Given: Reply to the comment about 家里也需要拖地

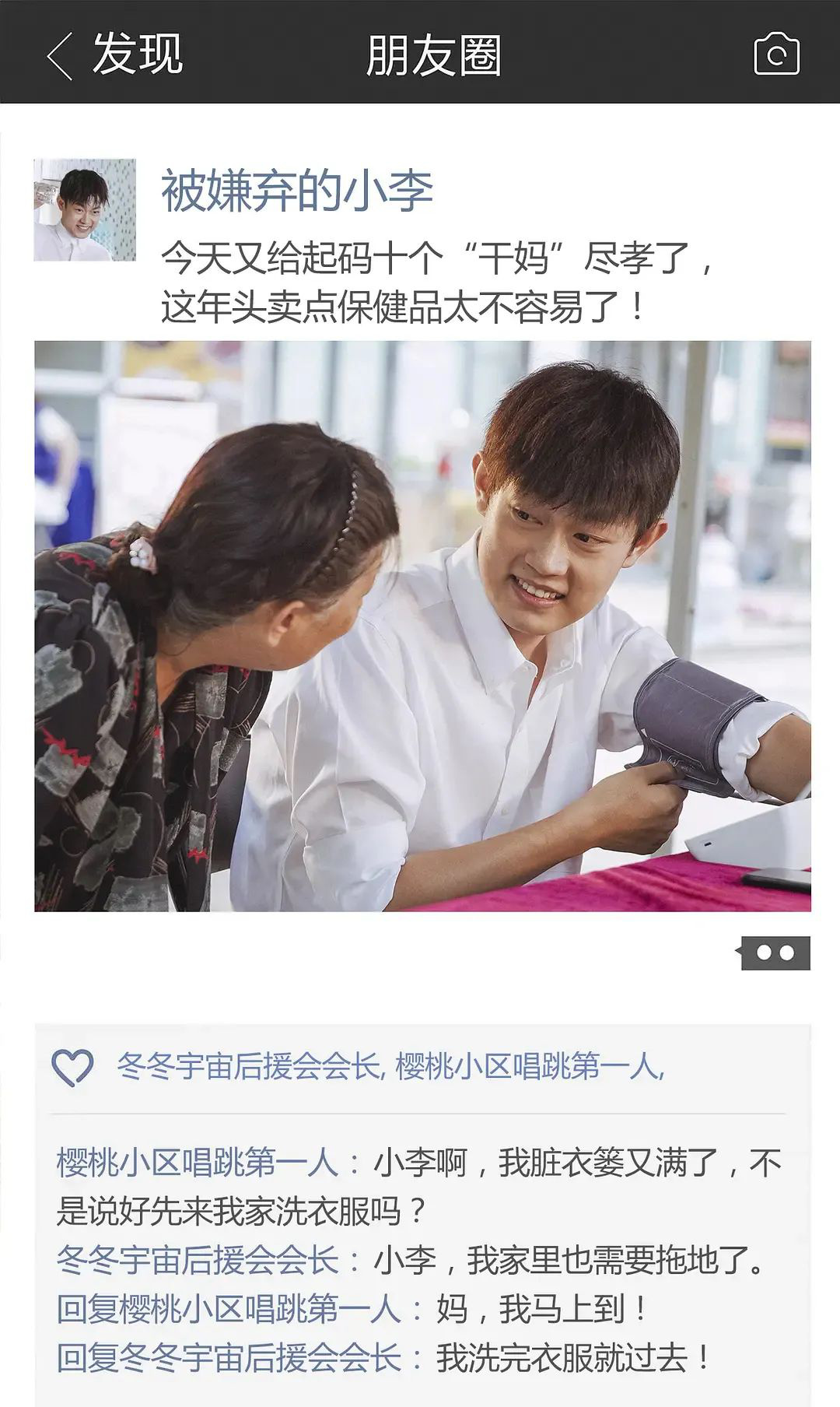Looking at the screenshot, I should click(568, 1261).
